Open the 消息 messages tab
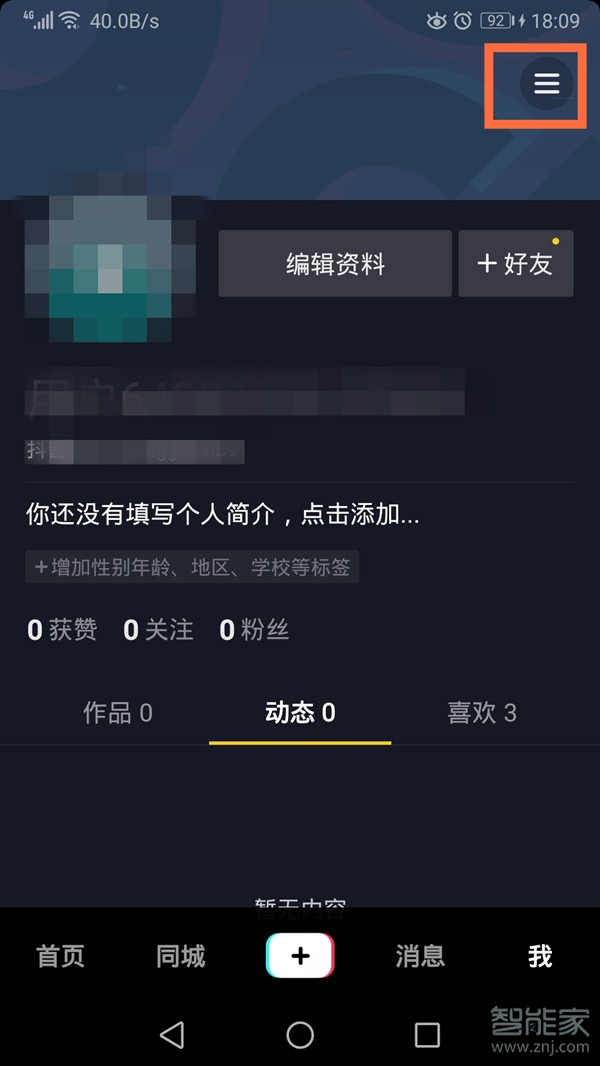 click(x=420, y=956)
